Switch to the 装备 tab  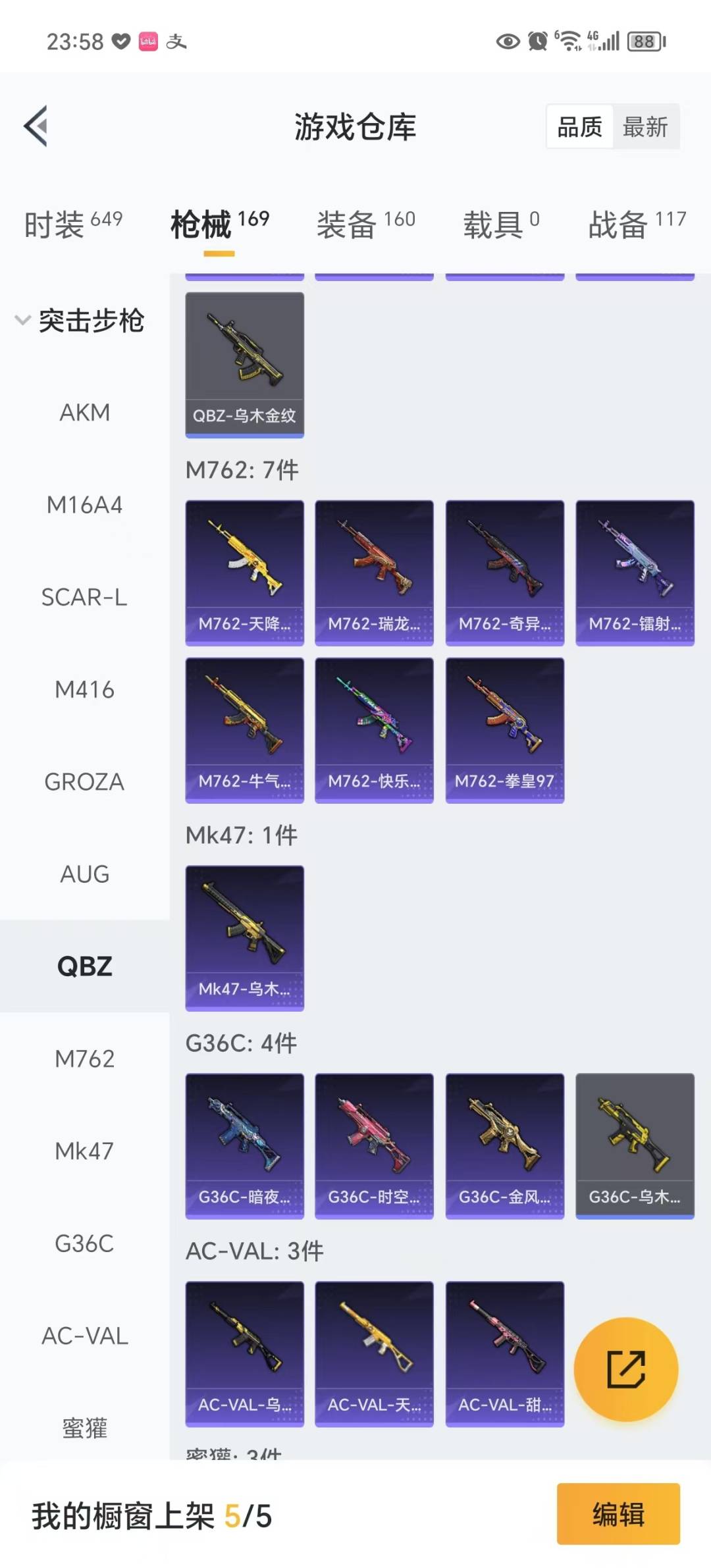pyautogui.click(x=366, y=224)
